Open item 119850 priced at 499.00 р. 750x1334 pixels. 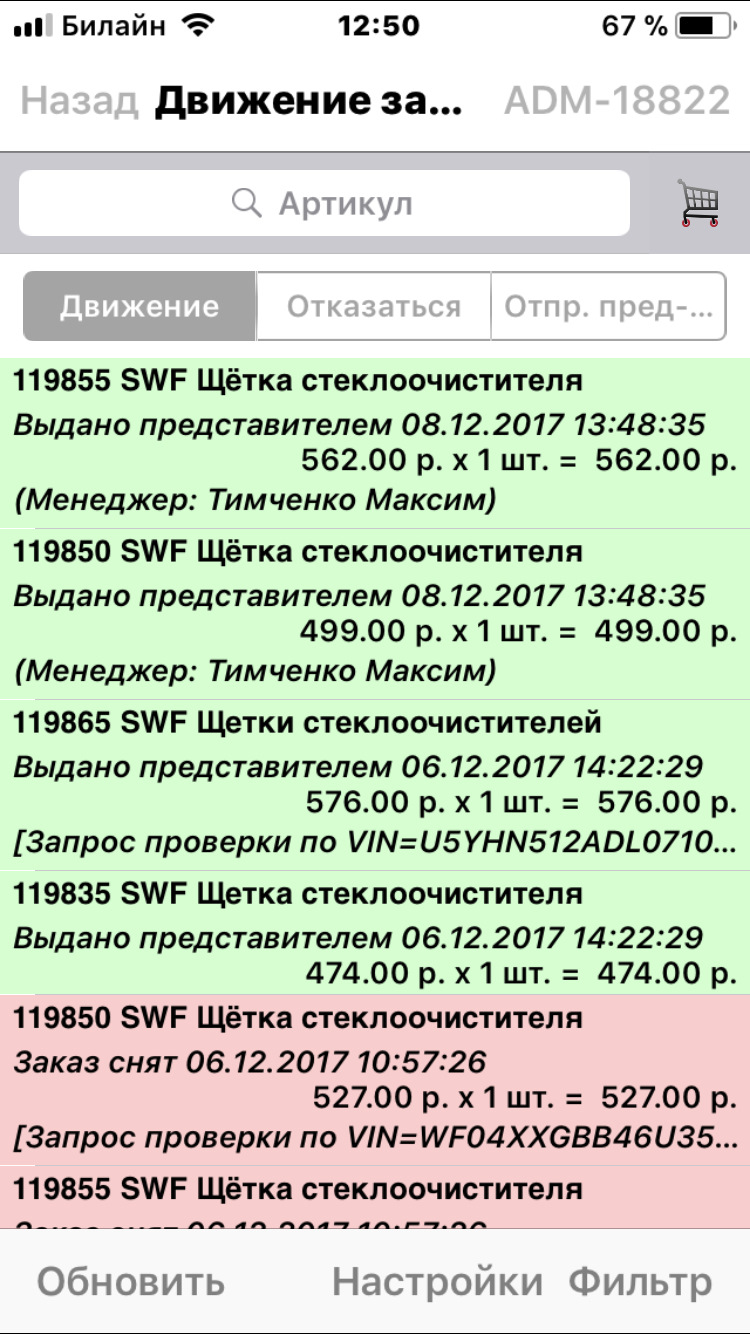tap(375, 614)
